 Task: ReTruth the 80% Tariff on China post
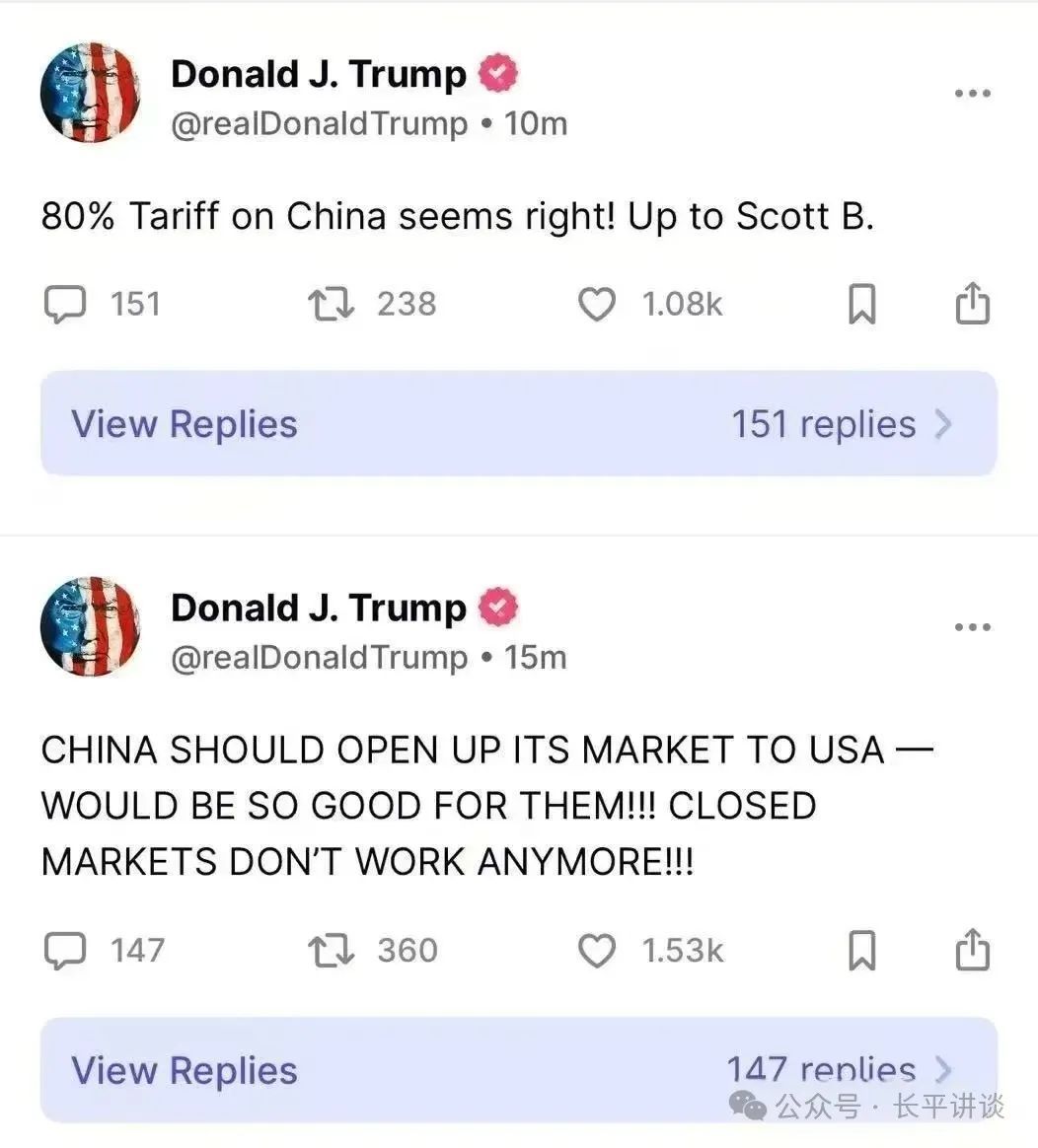[331, 304]
